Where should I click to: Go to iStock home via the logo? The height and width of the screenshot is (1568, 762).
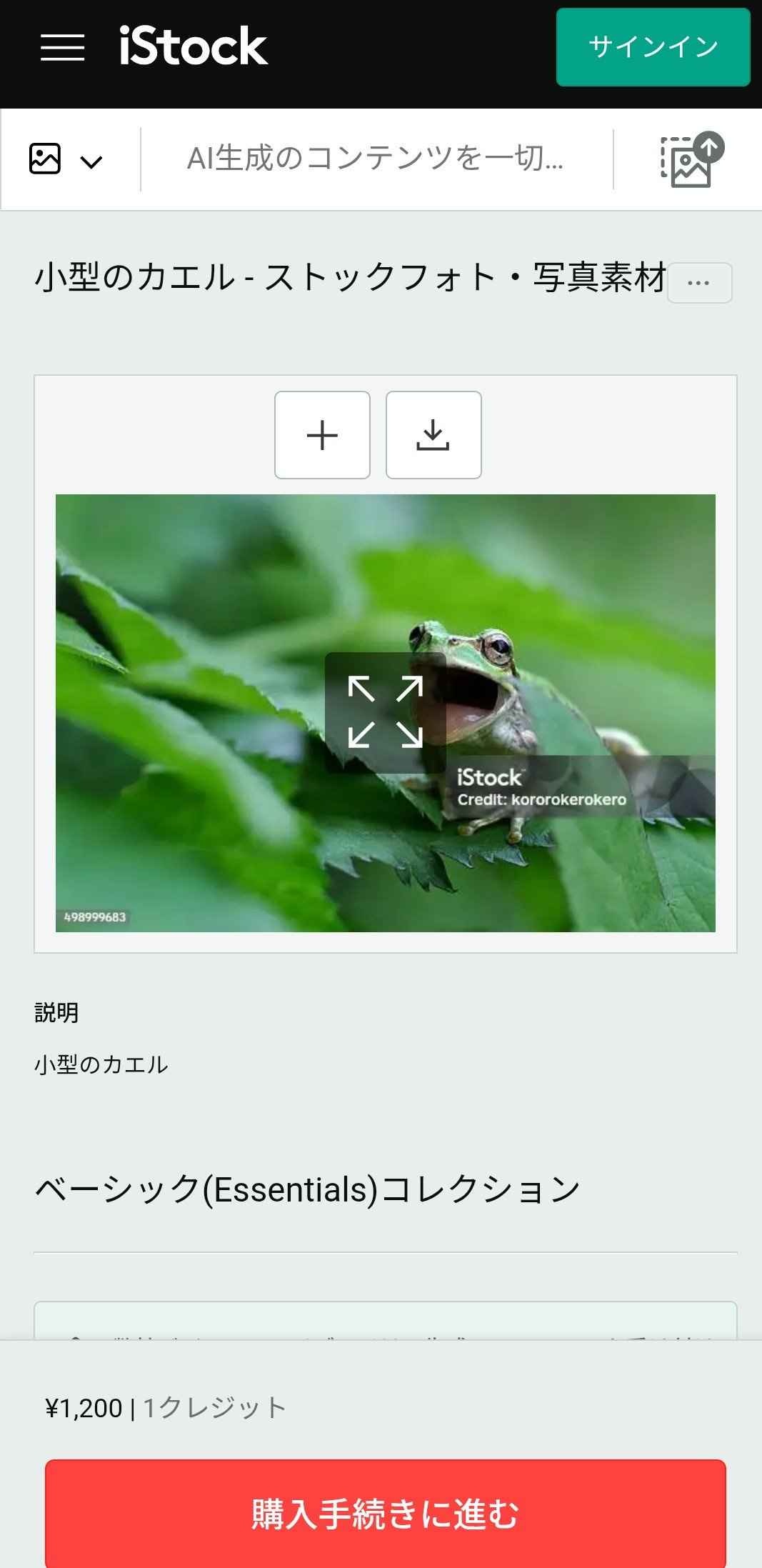coord(194,47)
